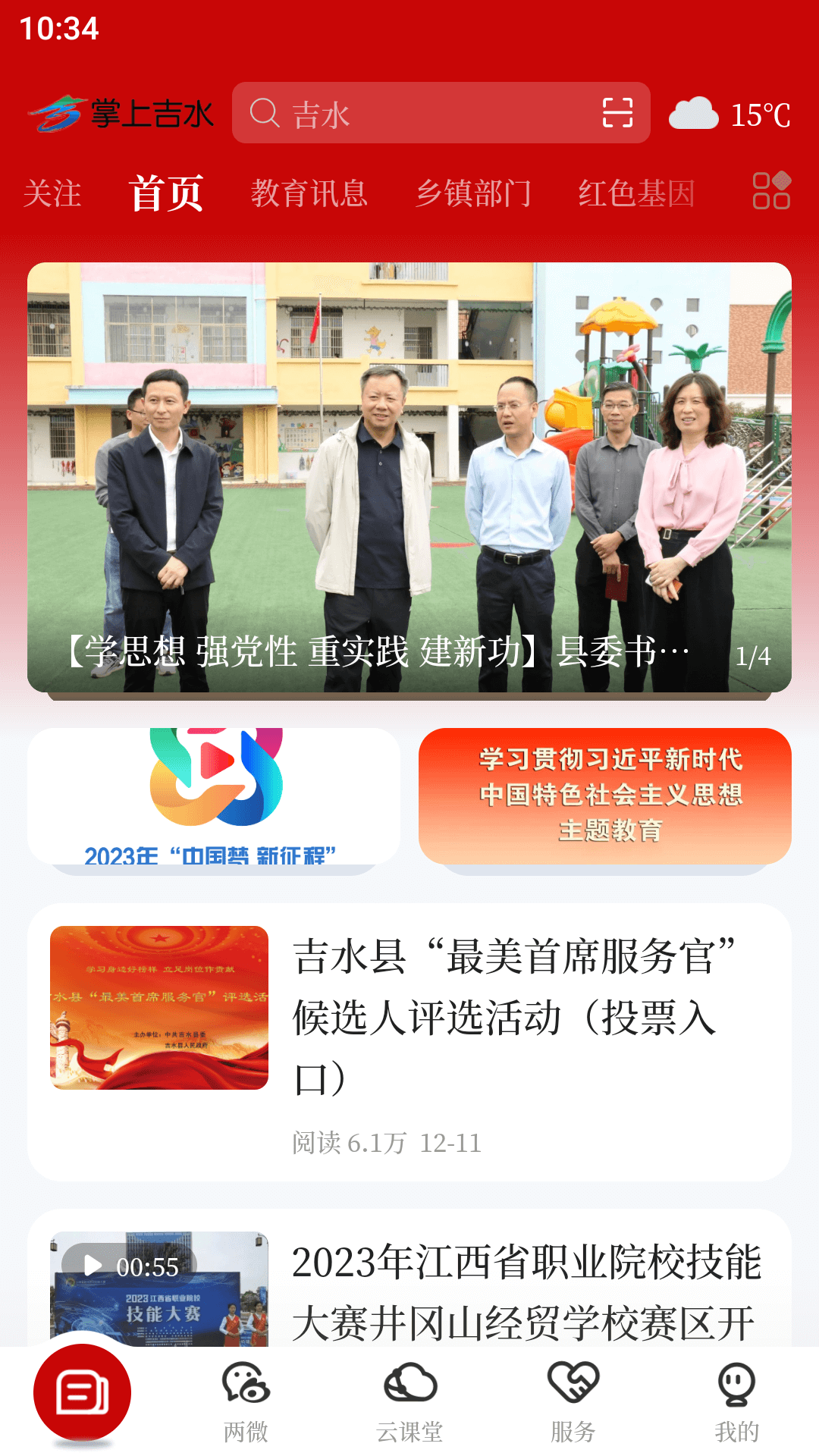Image resolution: width=819 pixels, height=1456 pixels.
Task: Open the 学习贯彻习近平新时代 主题教育 card
Action: coord(605,796)
